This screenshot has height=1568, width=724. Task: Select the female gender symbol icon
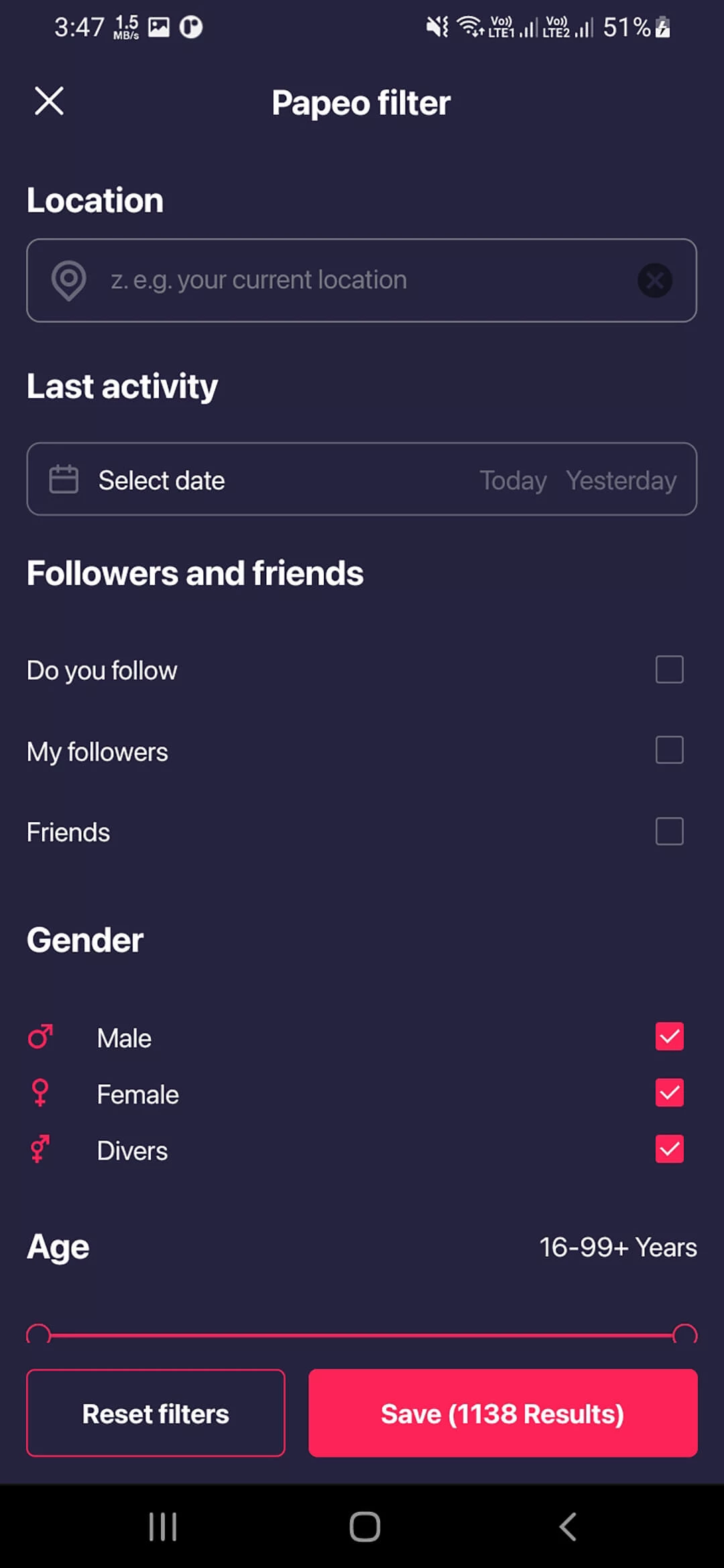pos(40,1094)
